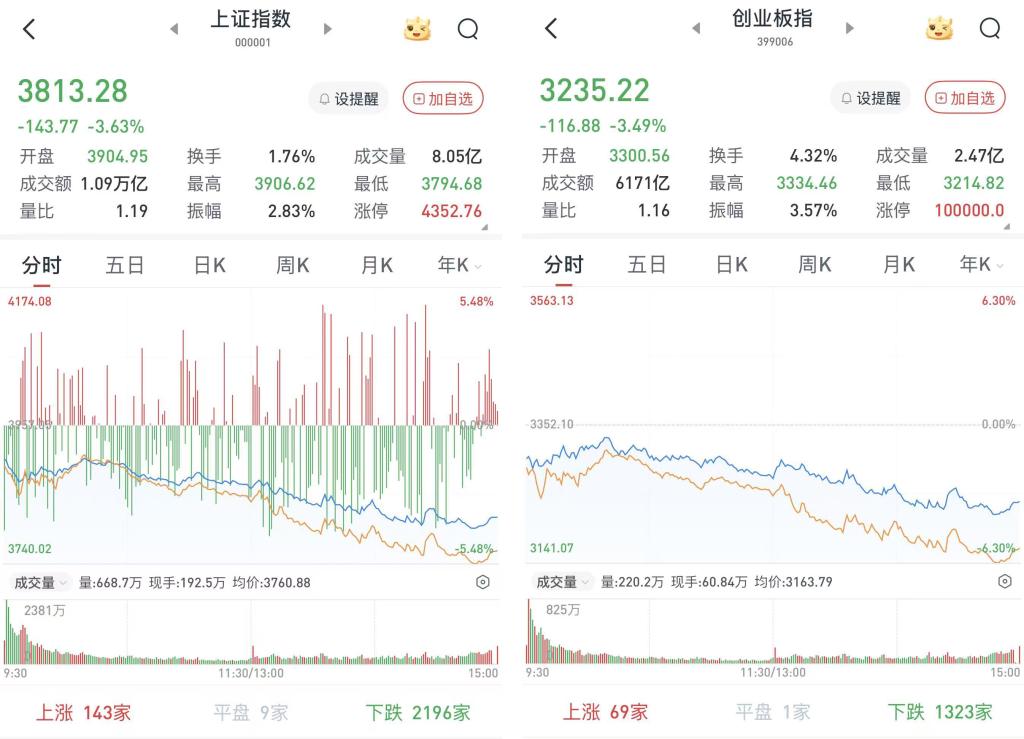
Task: Switch to next index after 上证指数
Action: click(327, 29)
